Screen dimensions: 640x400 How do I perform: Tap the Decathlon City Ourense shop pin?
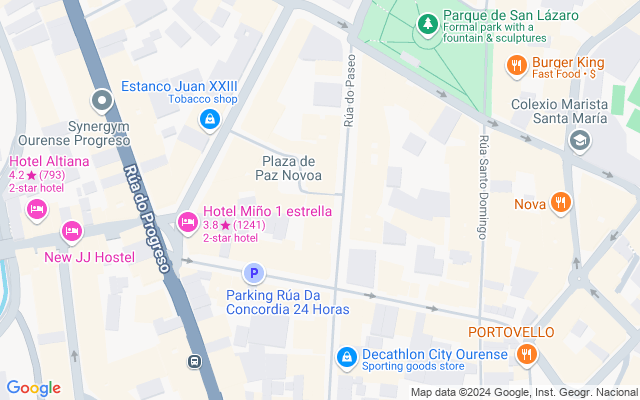[346, 356]
